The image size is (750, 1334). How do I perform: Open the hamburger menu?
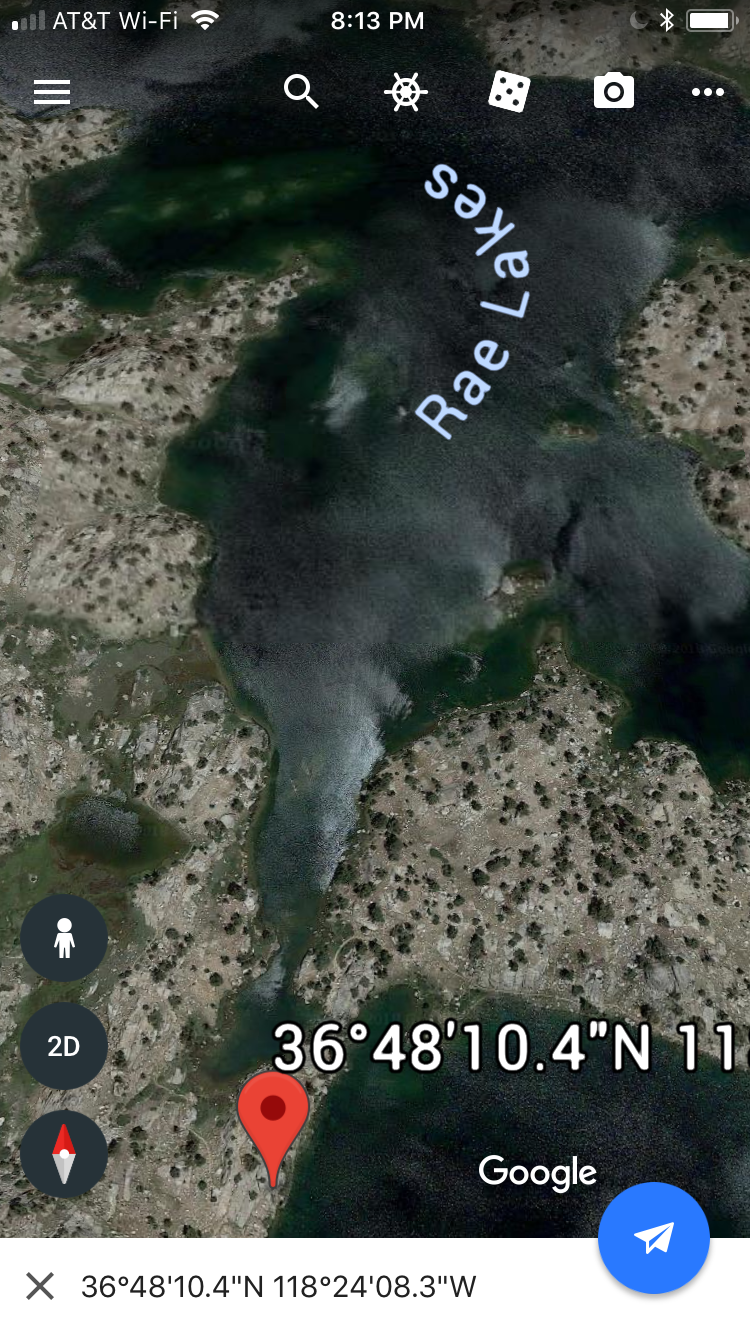[52, 92]
